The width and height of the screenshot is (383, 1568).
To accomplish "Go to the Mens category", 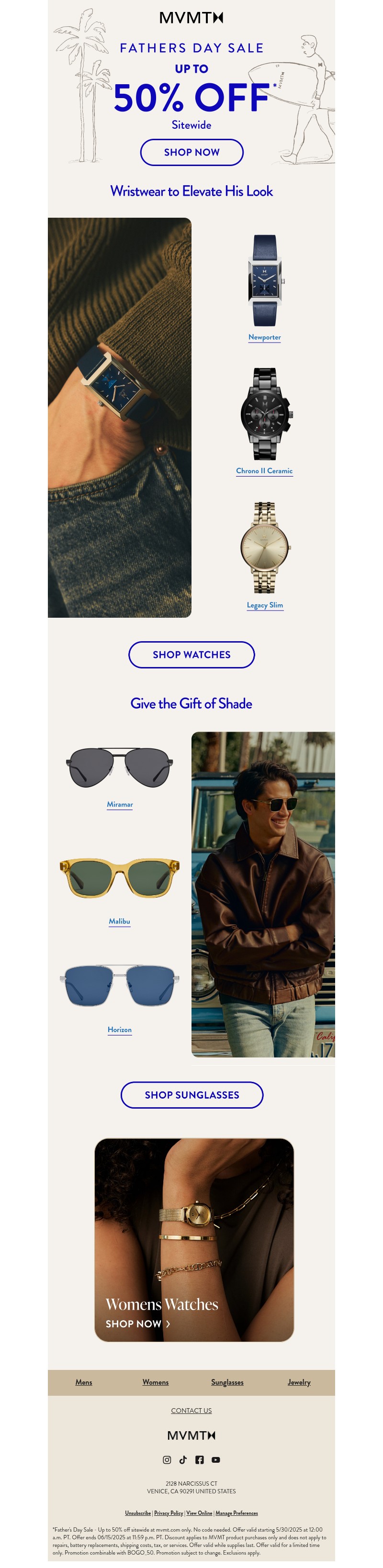I will (x=84, y=1382).
